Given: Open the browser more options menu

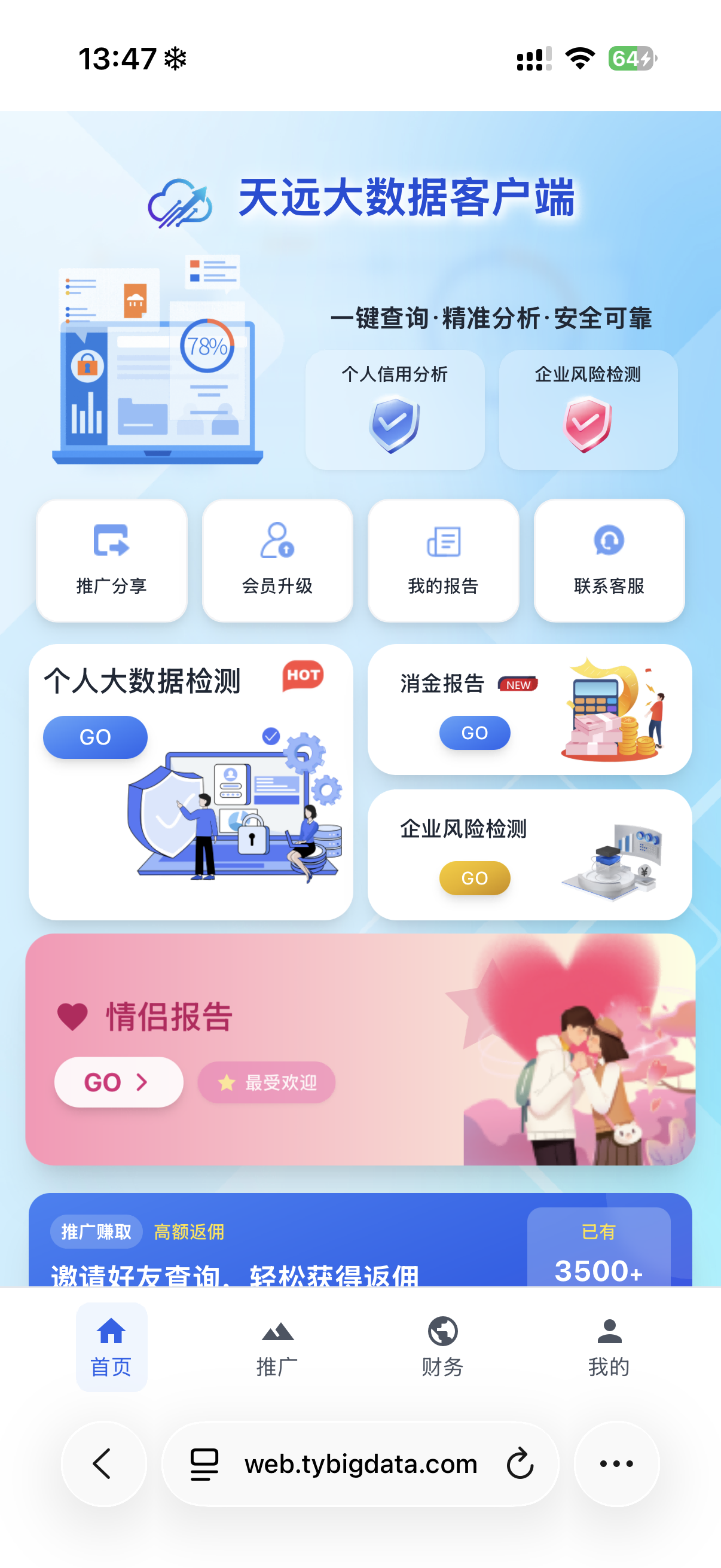Looking at the screenshot, I should (x=616, y=1465).
